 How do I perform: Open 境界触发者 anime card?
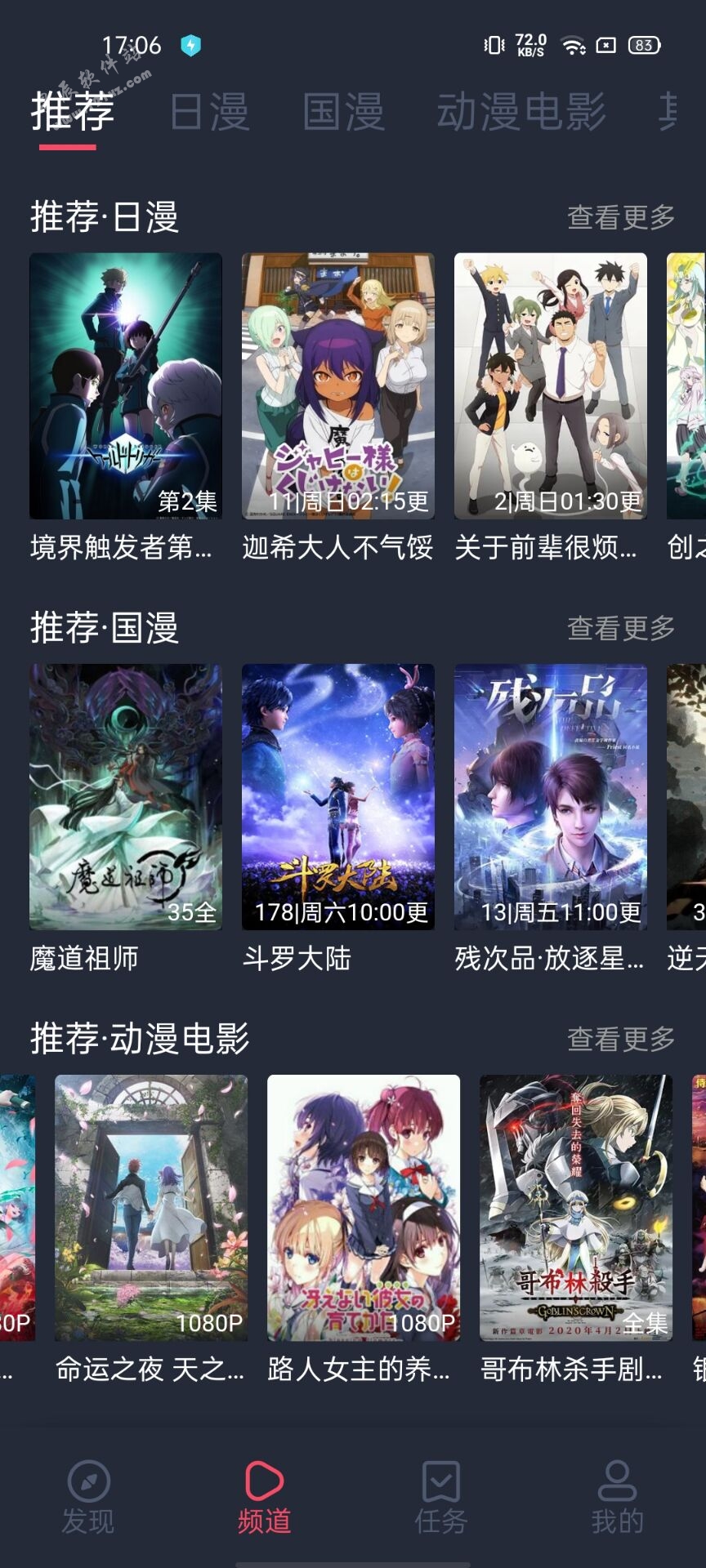coord(126,386)
